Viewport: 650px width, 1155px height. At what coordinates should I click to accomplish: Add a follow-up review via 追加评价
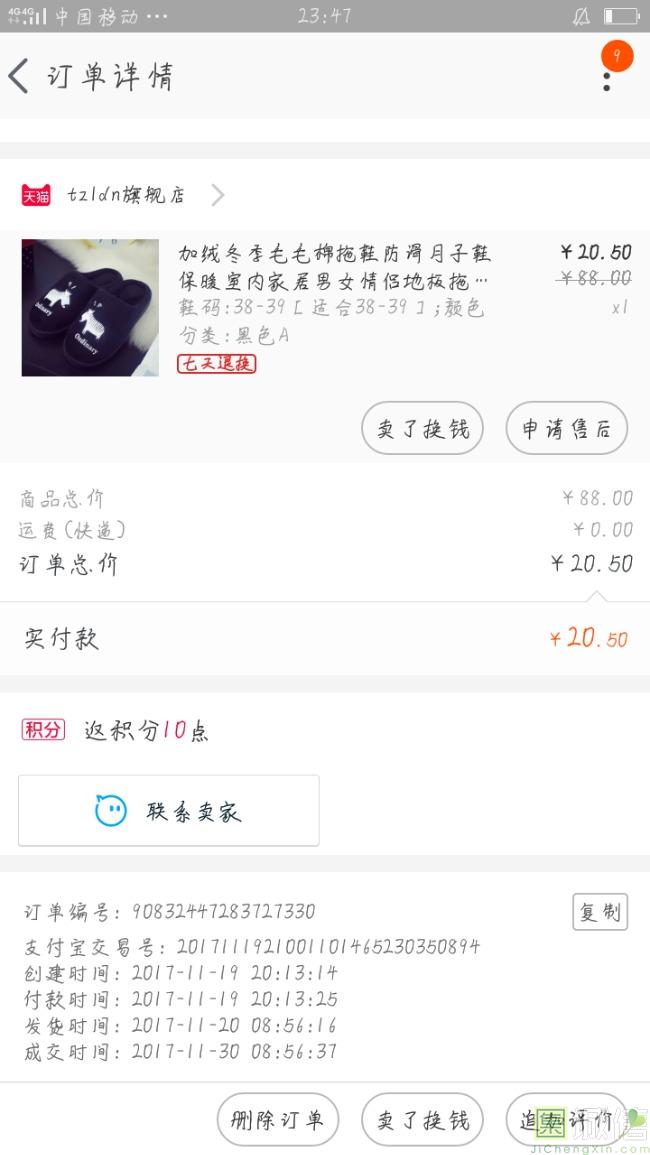pos(566,1119)
